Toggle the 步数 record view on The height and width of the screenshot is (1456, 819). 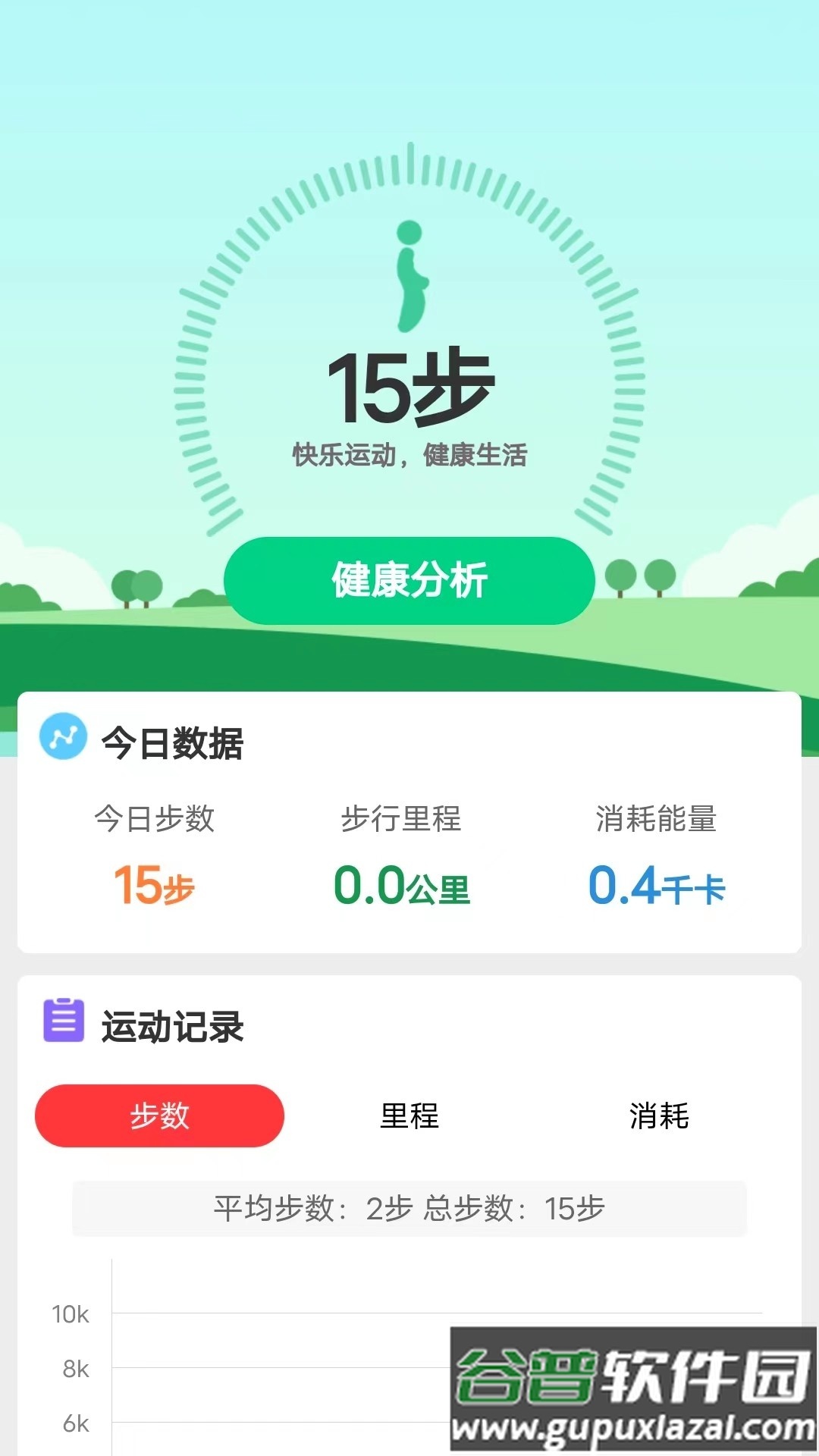click(158, 1116)
